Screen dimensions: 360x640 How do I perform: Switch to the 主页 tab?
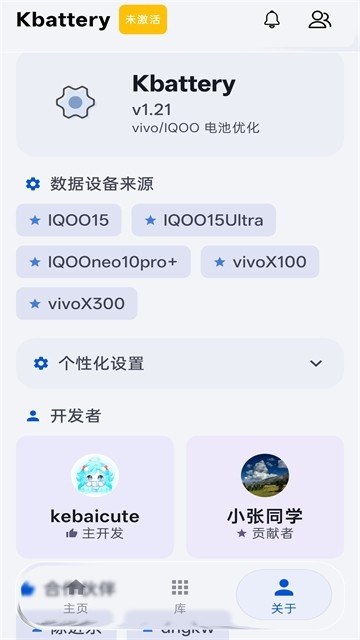click(76, 596)
